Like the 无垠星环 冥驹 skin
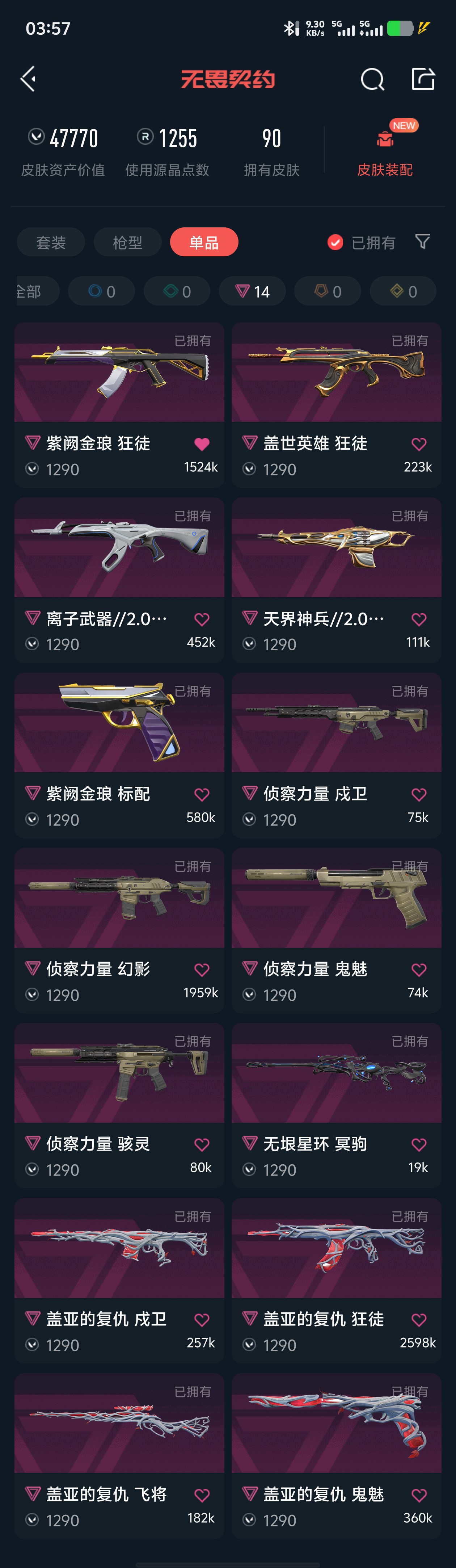The height and width of the screenshot is (1568, 456). (419, 1145)
